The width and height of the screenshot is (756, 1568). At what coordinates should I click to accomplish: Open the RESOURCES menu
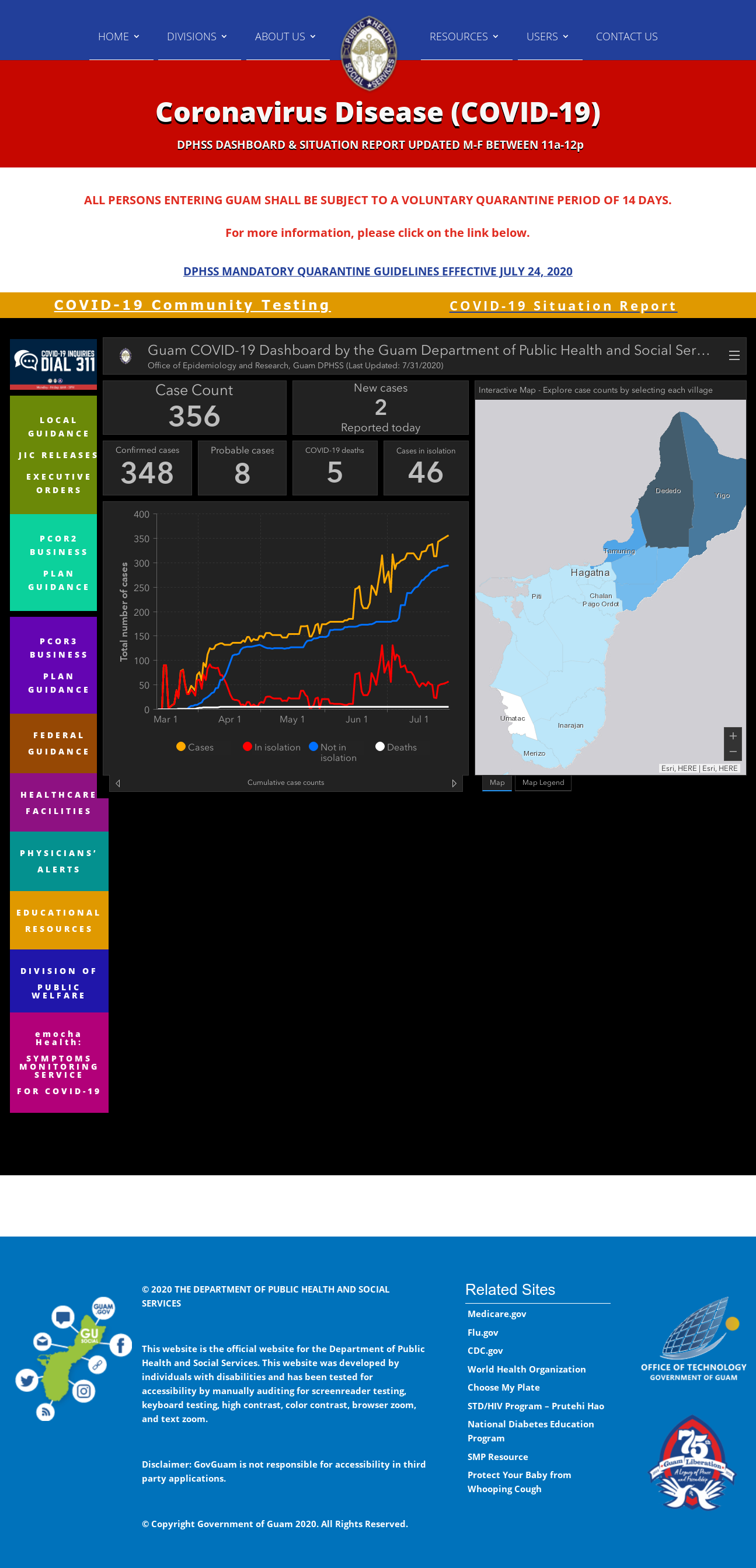pos(464,37)
